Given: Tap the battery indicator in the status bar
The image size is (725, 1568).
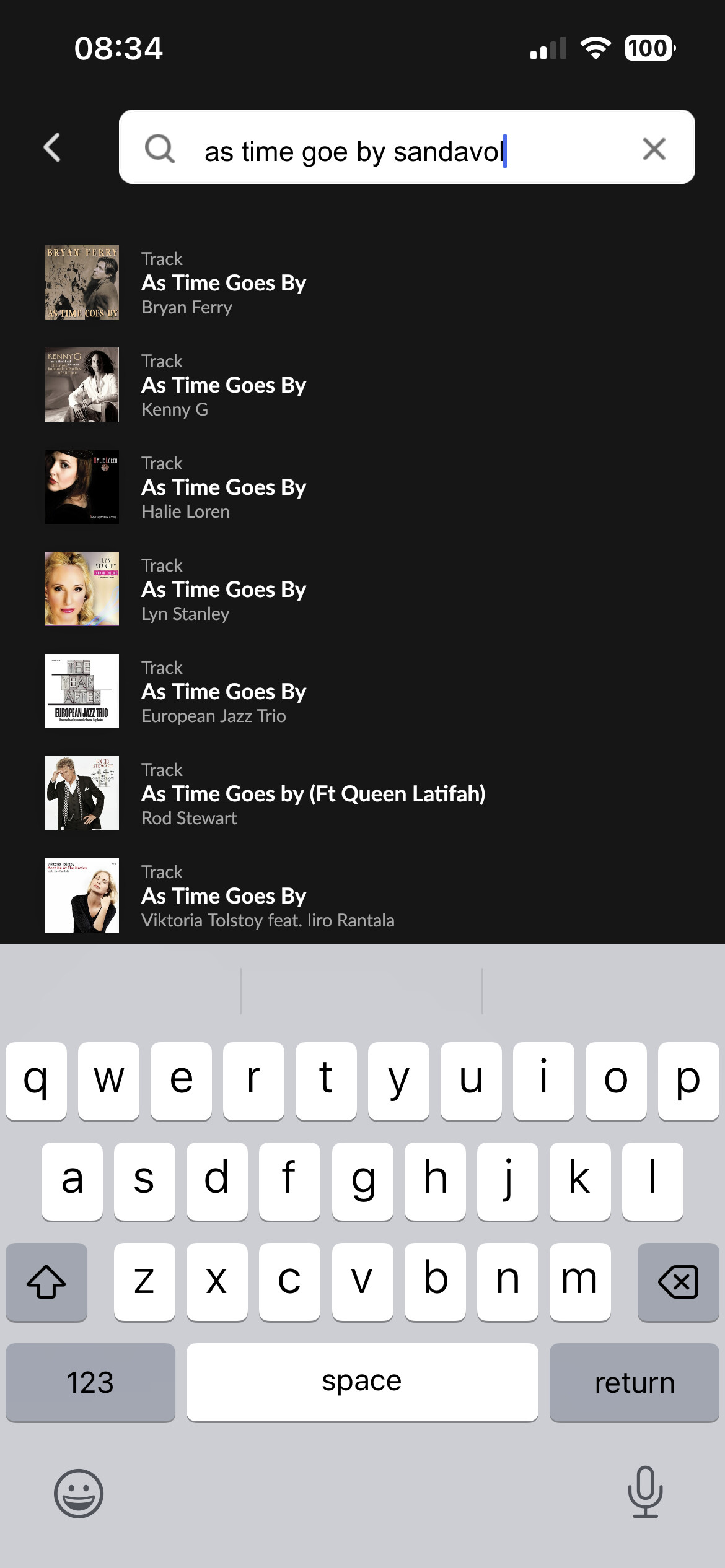Looking at the screenshot, I should click(649, 48).
